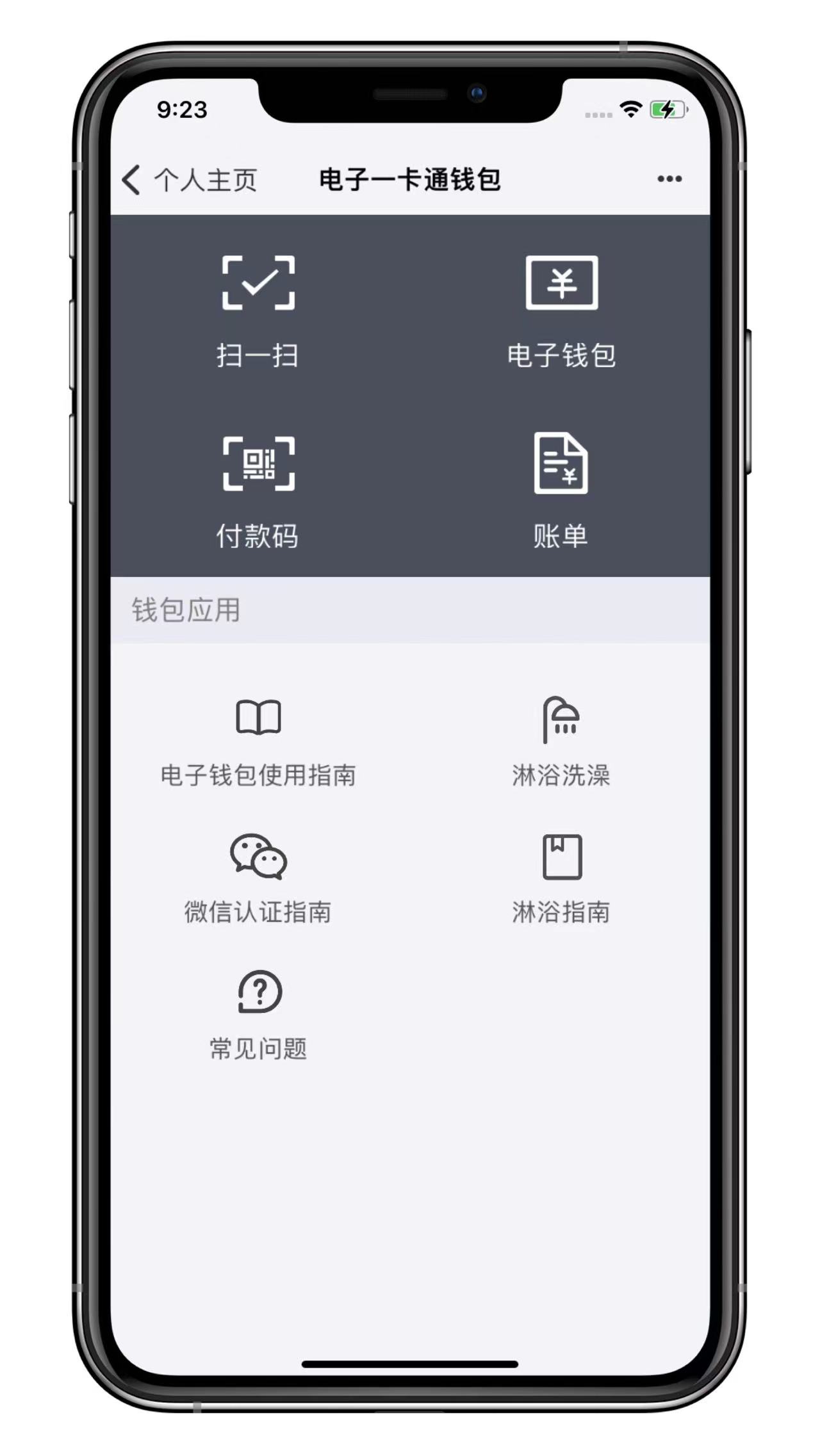Show the 付款码 payment code
Screen dimensions: 820x1456
[258, 492]
